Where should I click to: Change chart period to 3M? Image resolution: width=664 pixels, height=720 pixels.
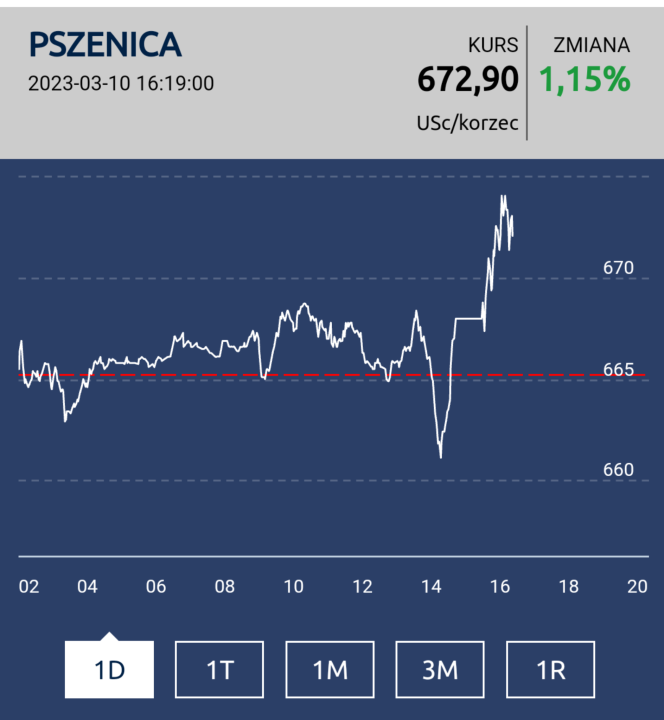click(x=440, y=669)
